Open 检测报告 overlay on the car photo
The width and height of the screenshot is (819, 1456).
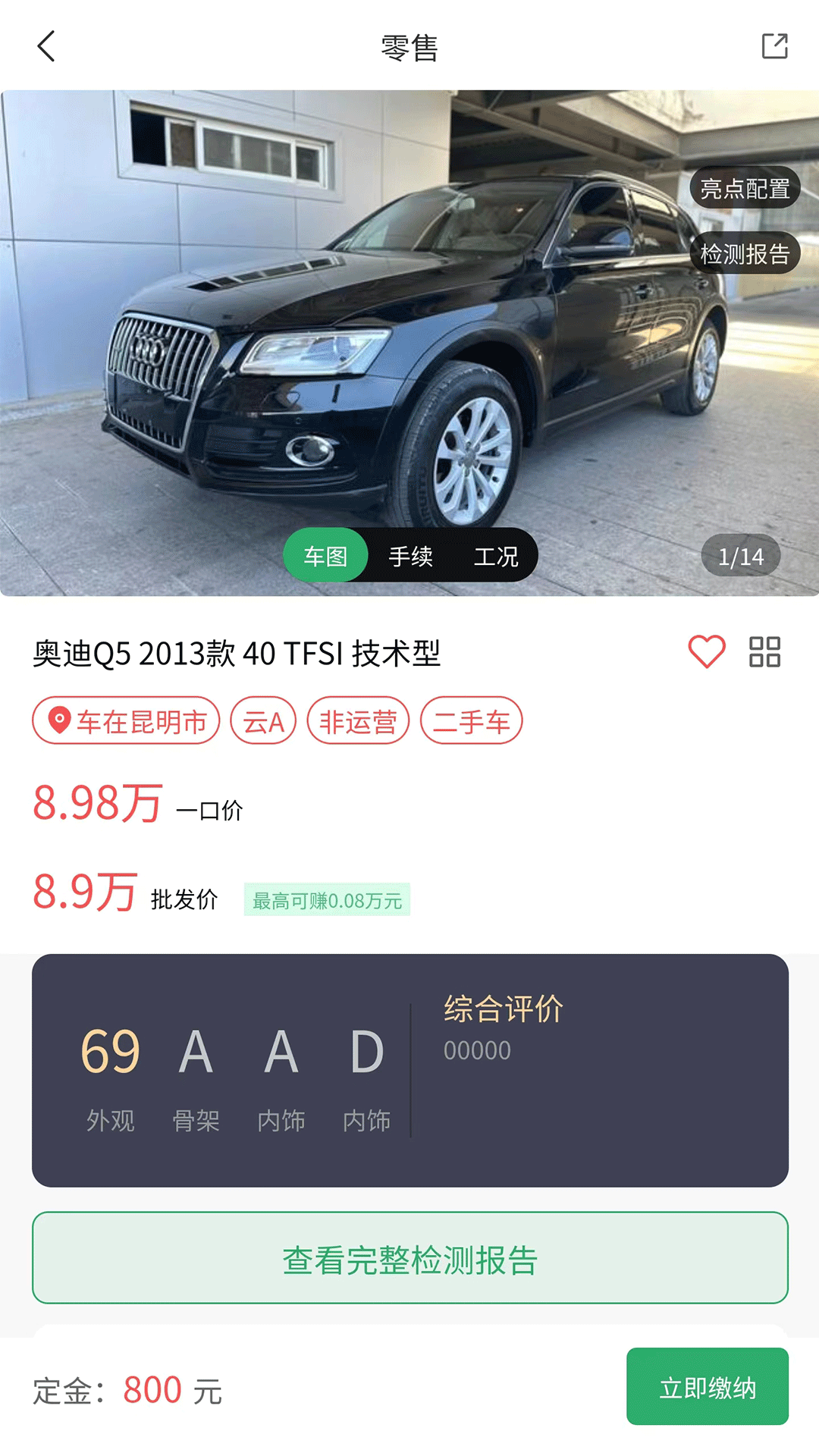(x=745, y=256)
